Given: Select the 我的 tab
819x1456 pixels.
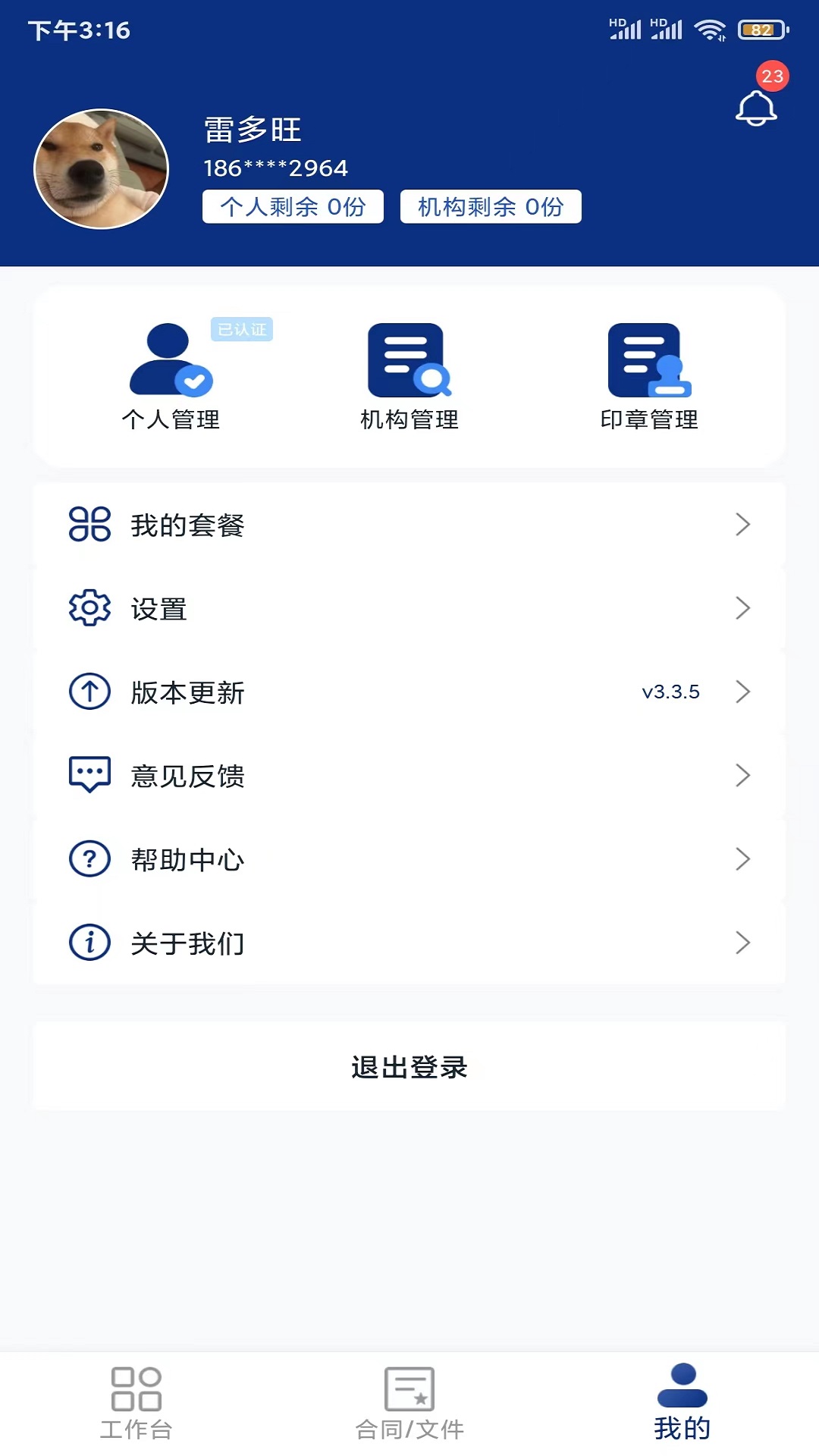Looking at the screenshot, I should click(682, 1403).
